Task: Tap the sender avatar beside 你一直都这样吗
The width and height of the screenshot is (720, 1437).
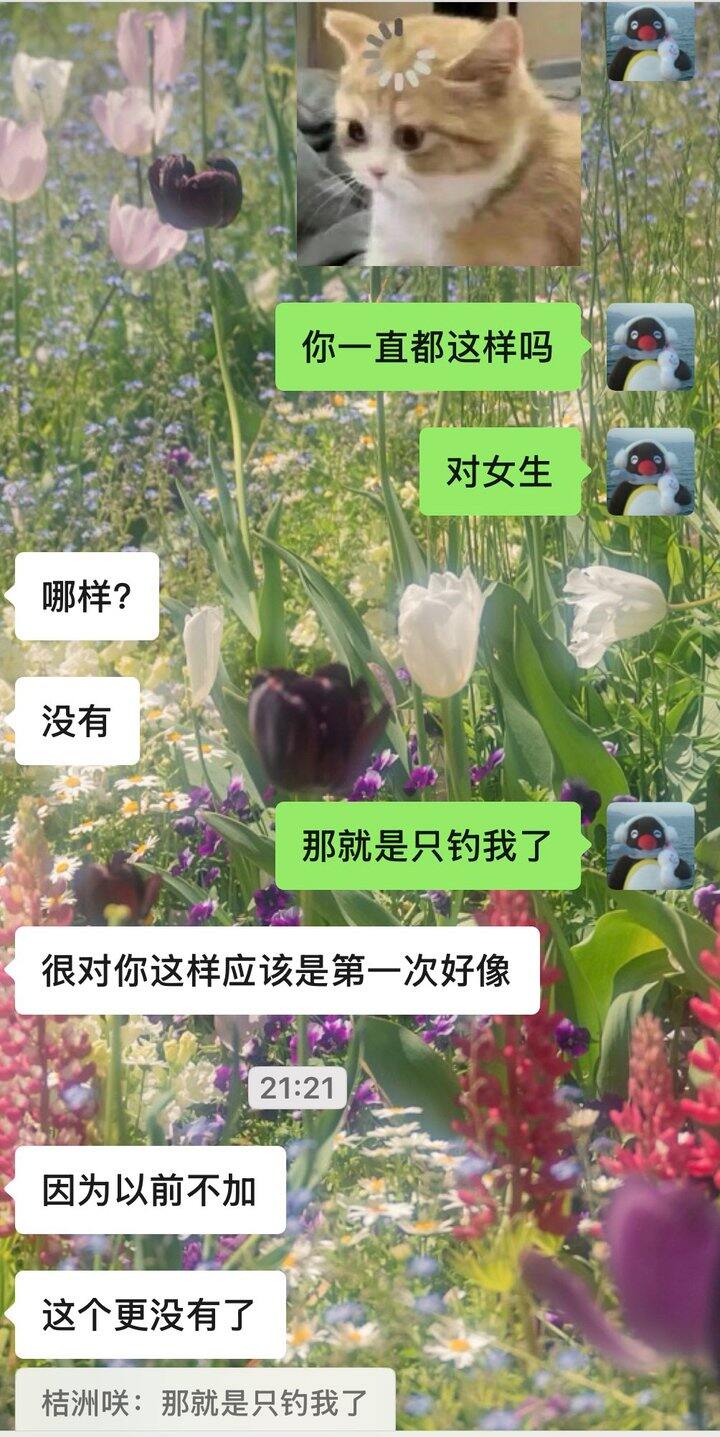Action: click(651, 347)
